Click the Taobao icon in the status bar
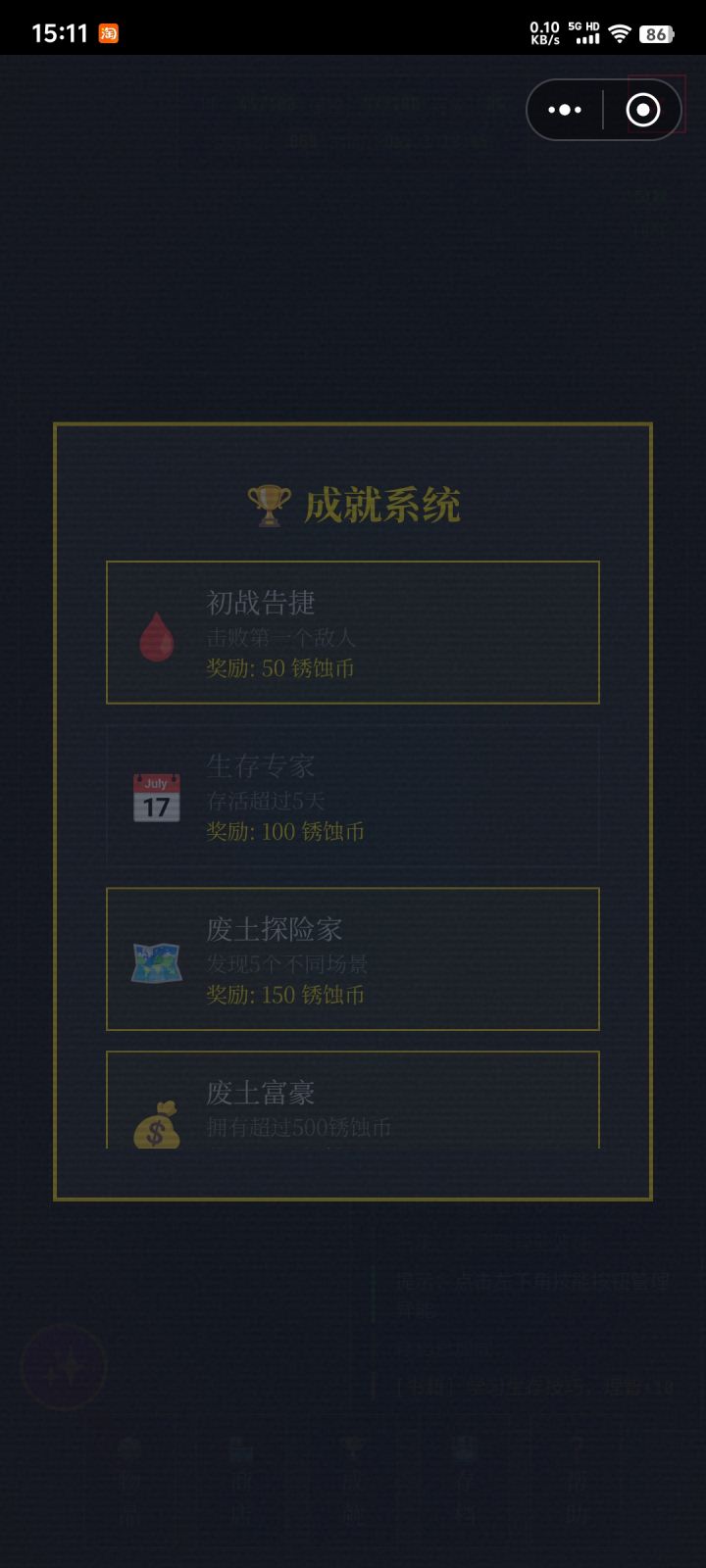The height and width of the screenshot is (1568, 706). point(111,32)
